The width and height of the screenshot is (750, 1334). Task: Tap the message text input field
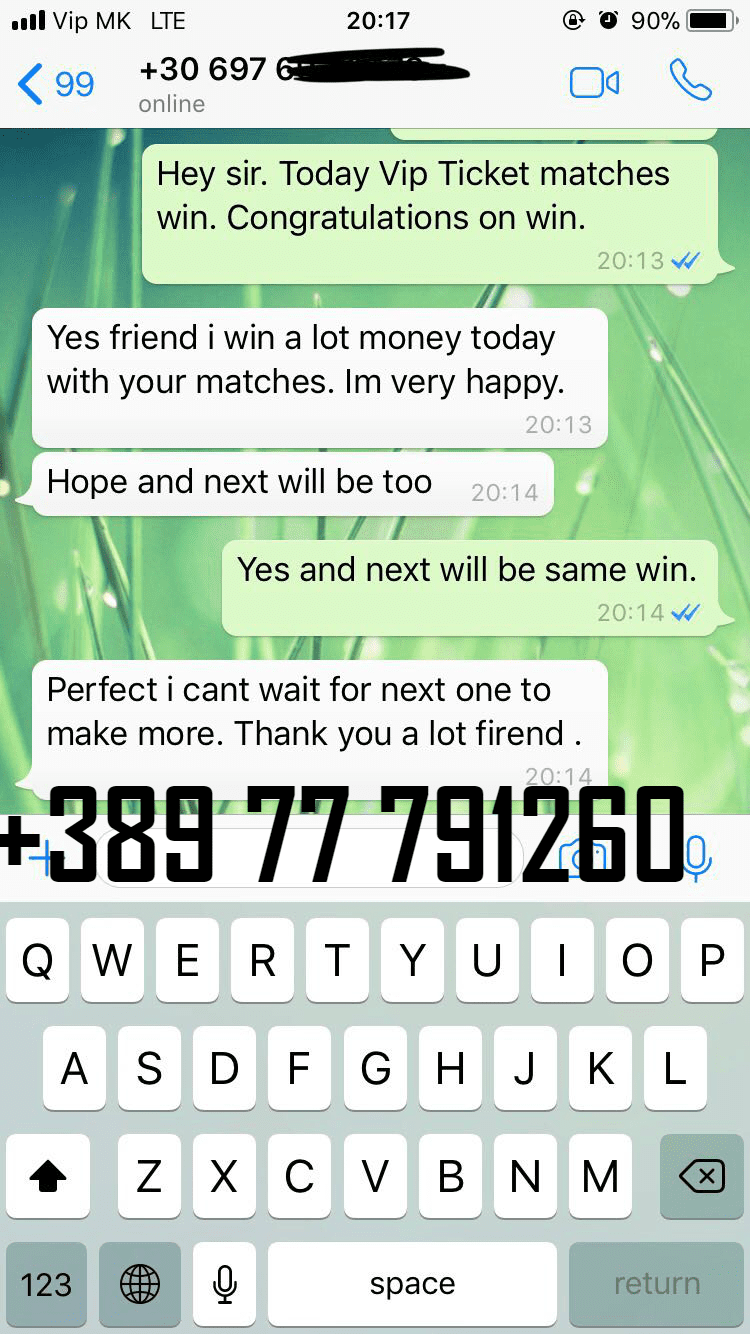[x=310, y=857]
